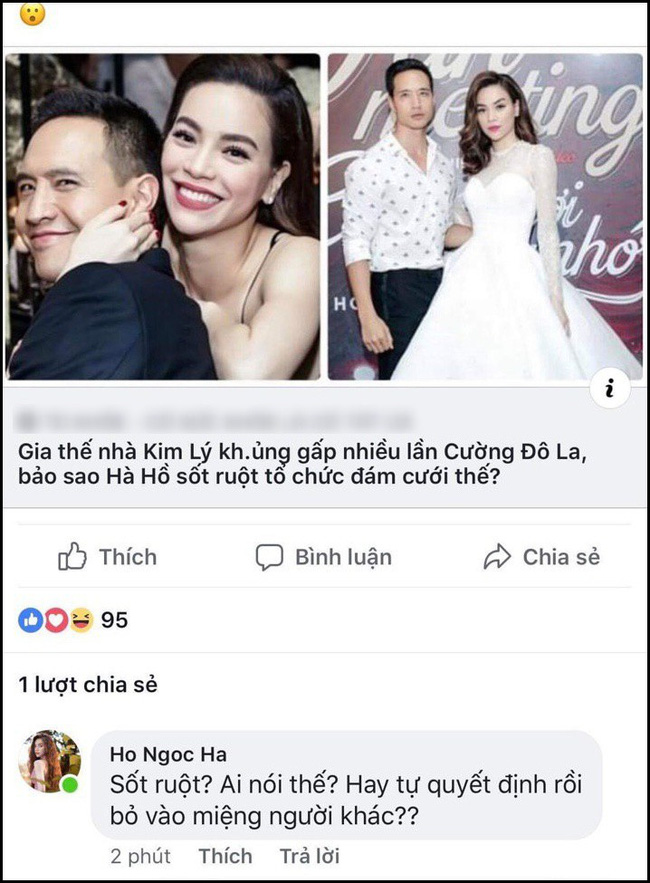The height and width of the screenshot is (883, 650).
Task: Open Bình luận to comment on post
Action: coord(323,557)
